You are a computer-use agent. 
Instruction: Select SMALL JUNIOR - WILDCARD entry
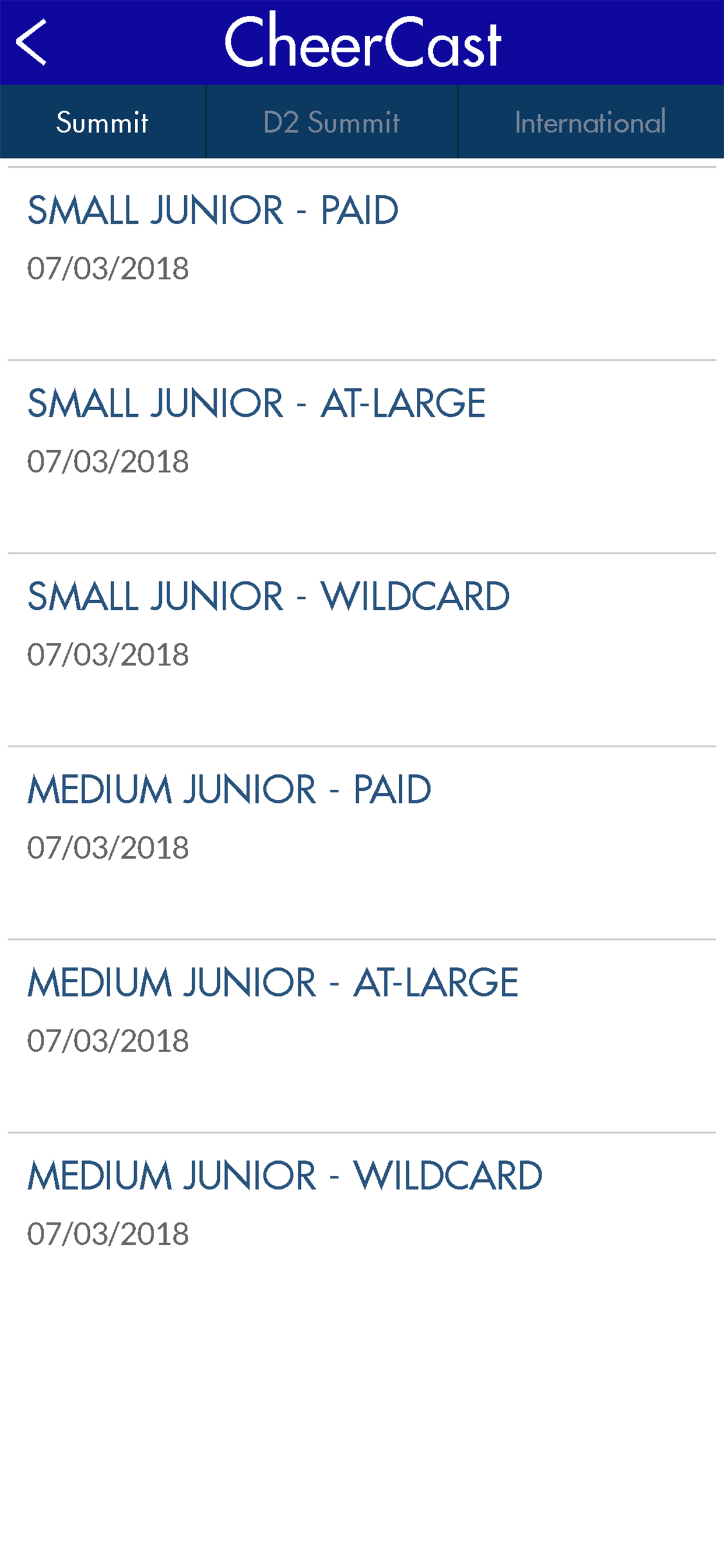[x=268, y=596]
